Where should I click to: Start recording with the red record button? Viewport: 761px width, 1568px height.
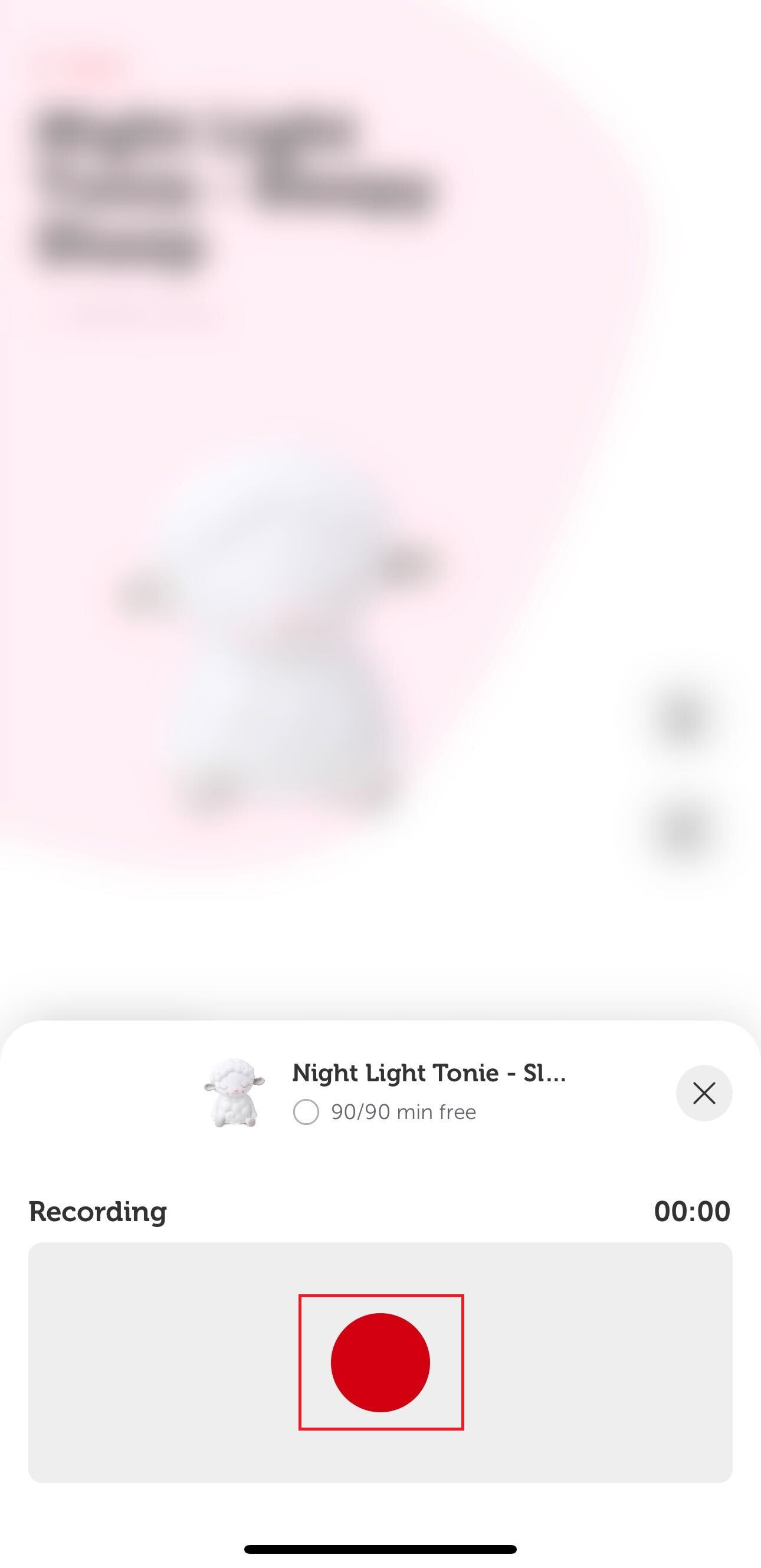(380, 1362)
